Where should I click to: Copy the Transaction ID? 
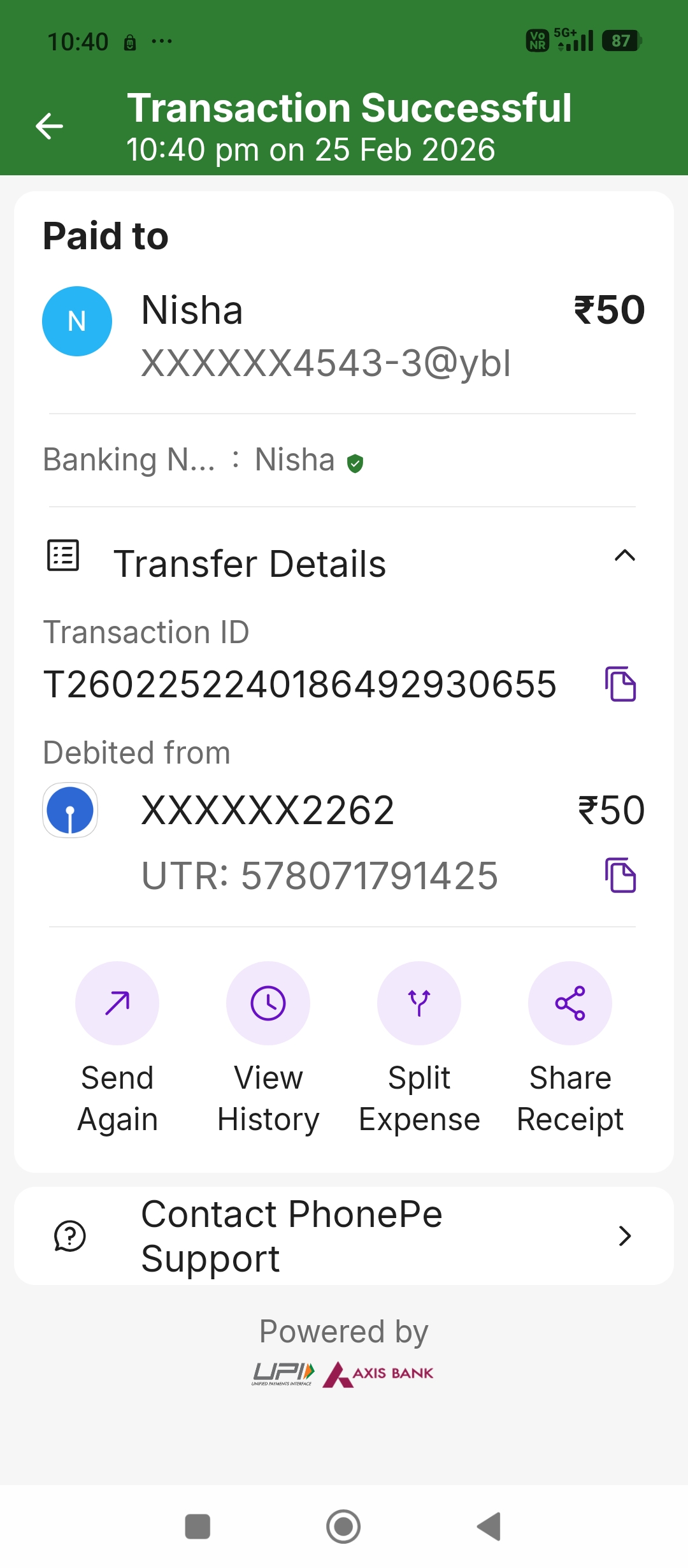click(620, 684)
